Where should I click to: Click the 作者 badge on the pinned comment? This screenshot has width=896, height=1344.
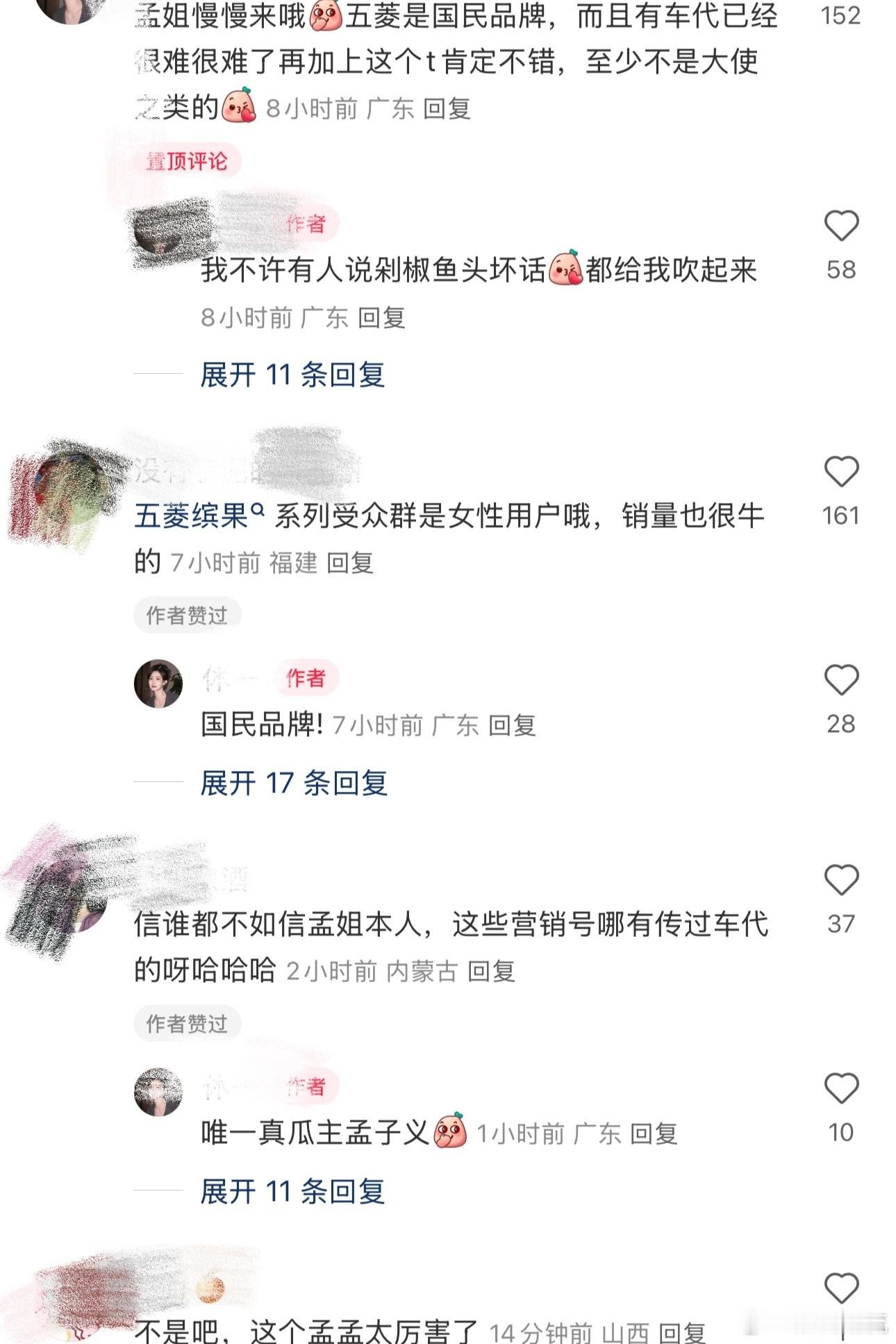tap(308, 222)
